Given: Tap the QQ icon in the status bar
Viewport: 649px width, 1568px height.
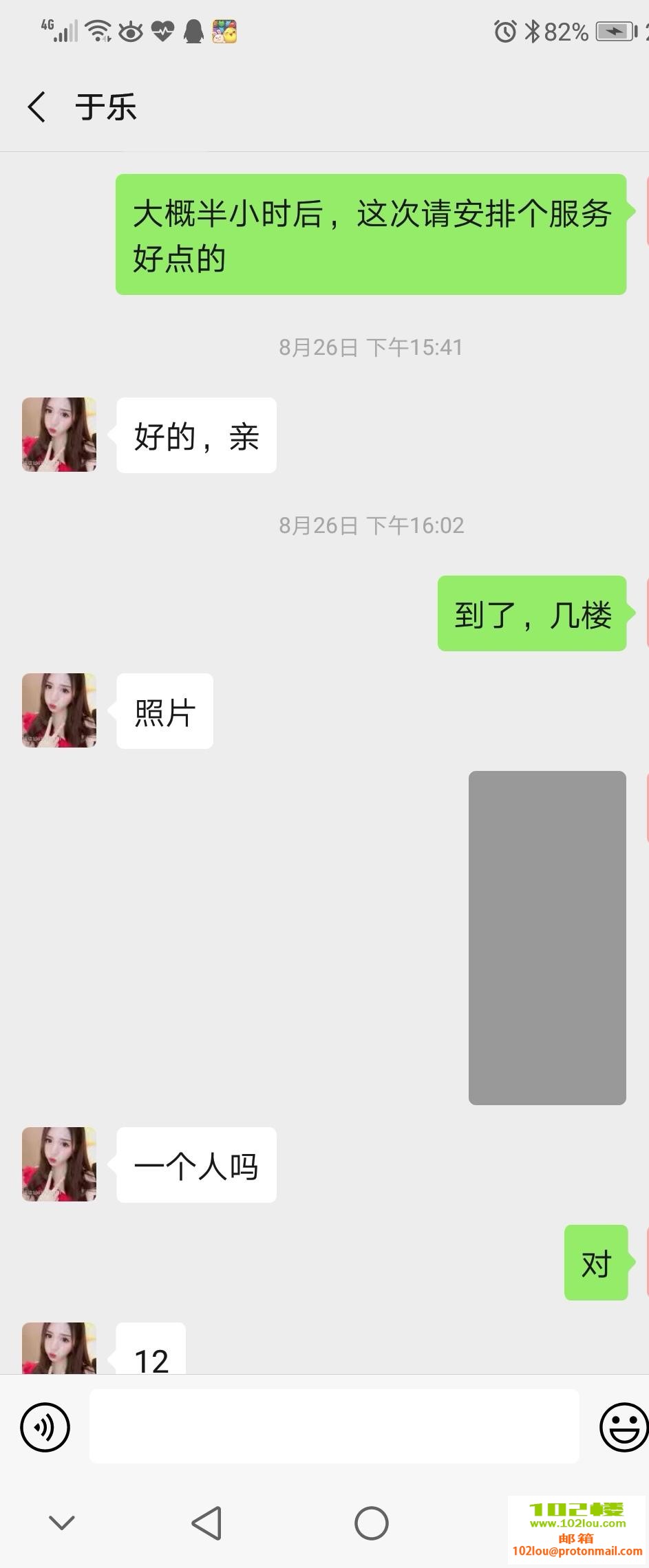Looking at the screenshot, I should point(193,30).
